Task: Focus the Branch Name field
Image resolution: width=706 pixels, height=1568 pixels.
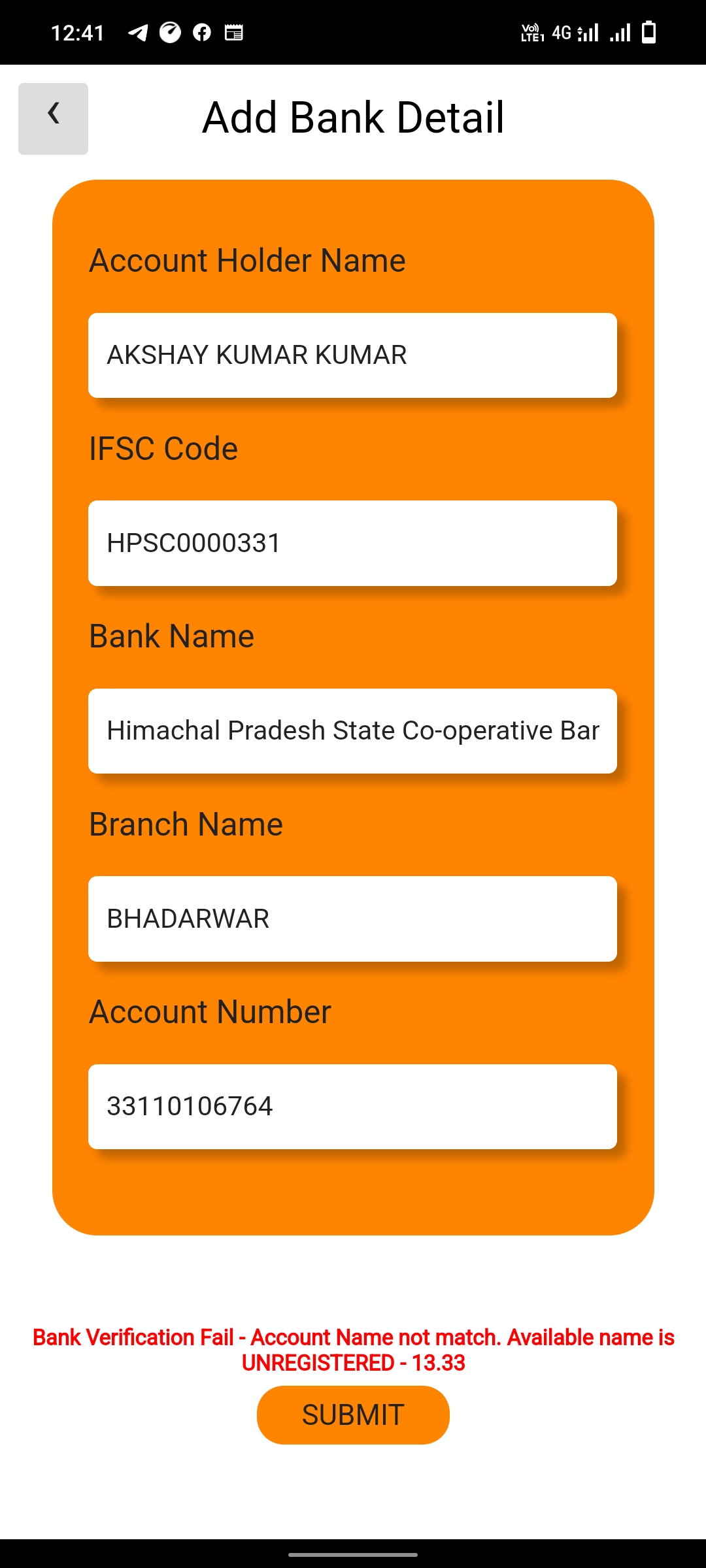Action: click(352, 919)
